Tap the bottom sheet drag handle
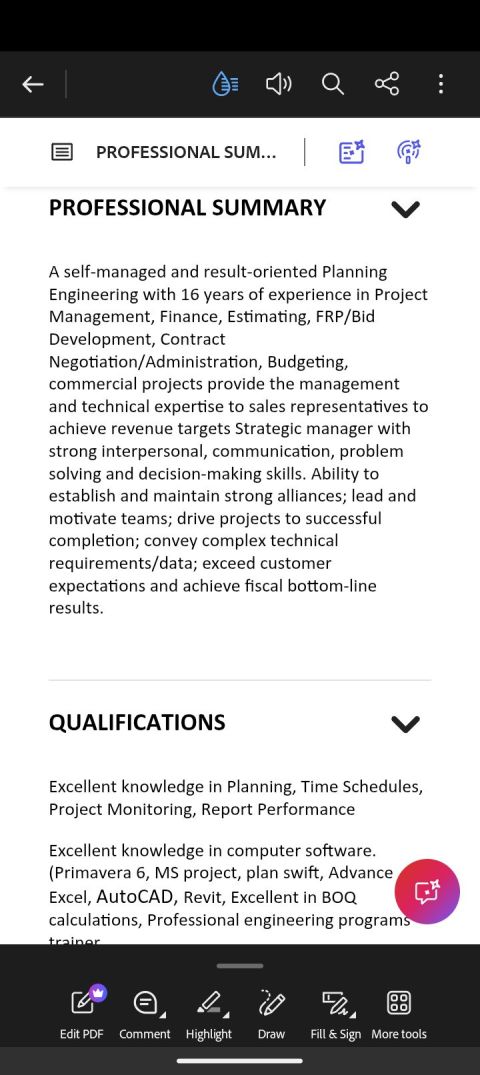Image resolution: width=480 pixels, height=1075 pixels. pos(240,966)
